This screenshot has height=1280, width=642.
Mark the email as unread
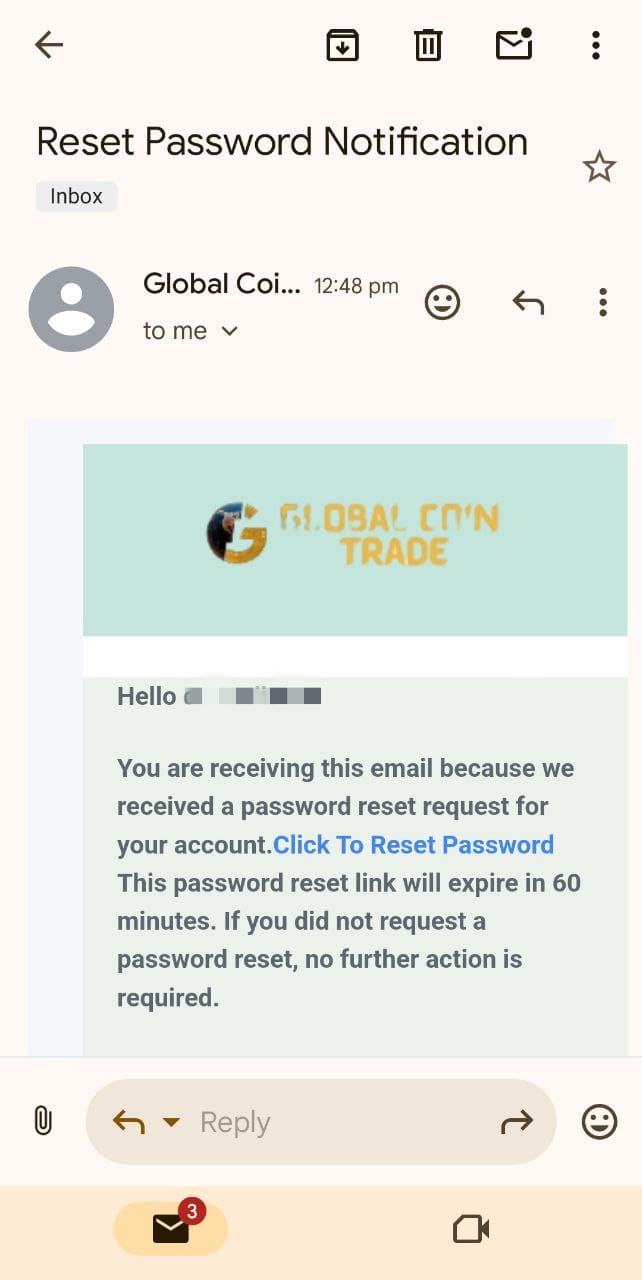pos(514,44)
